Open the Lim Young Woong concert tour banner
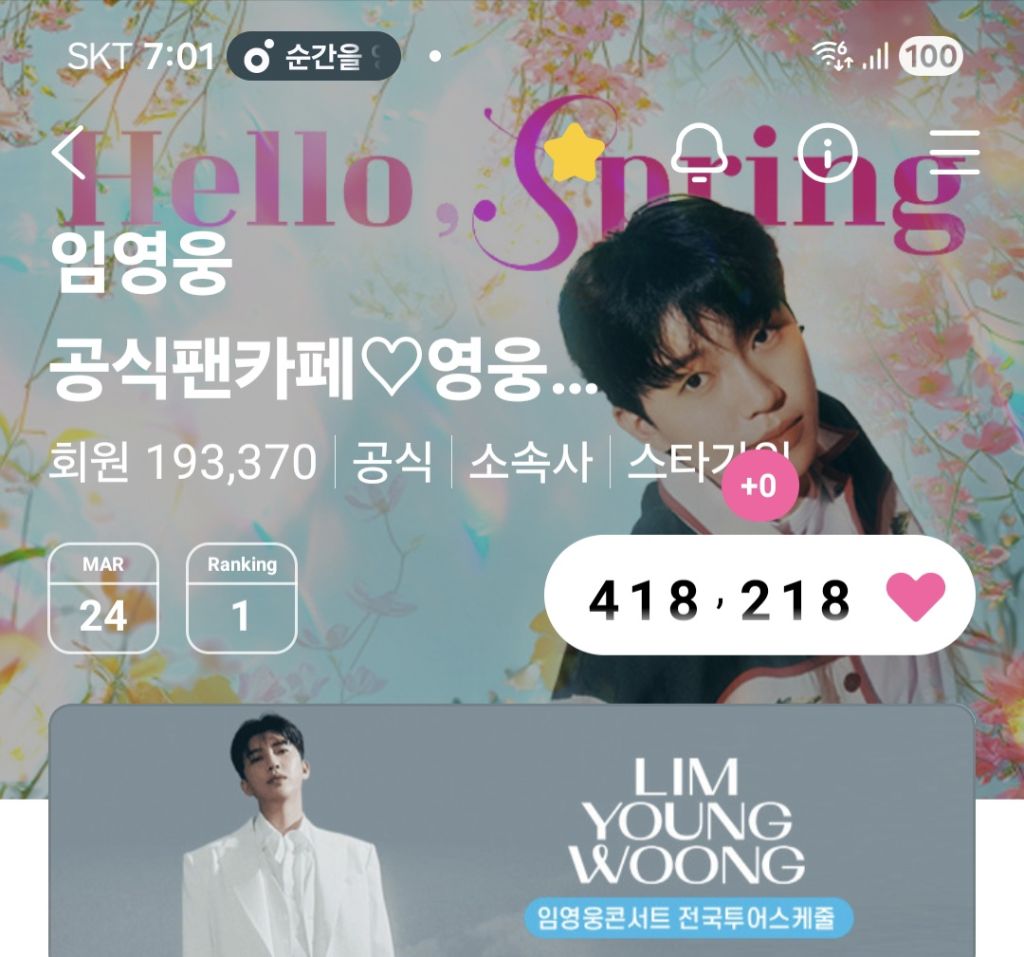This screenshot has height=957, width=1024. [512, 831]
